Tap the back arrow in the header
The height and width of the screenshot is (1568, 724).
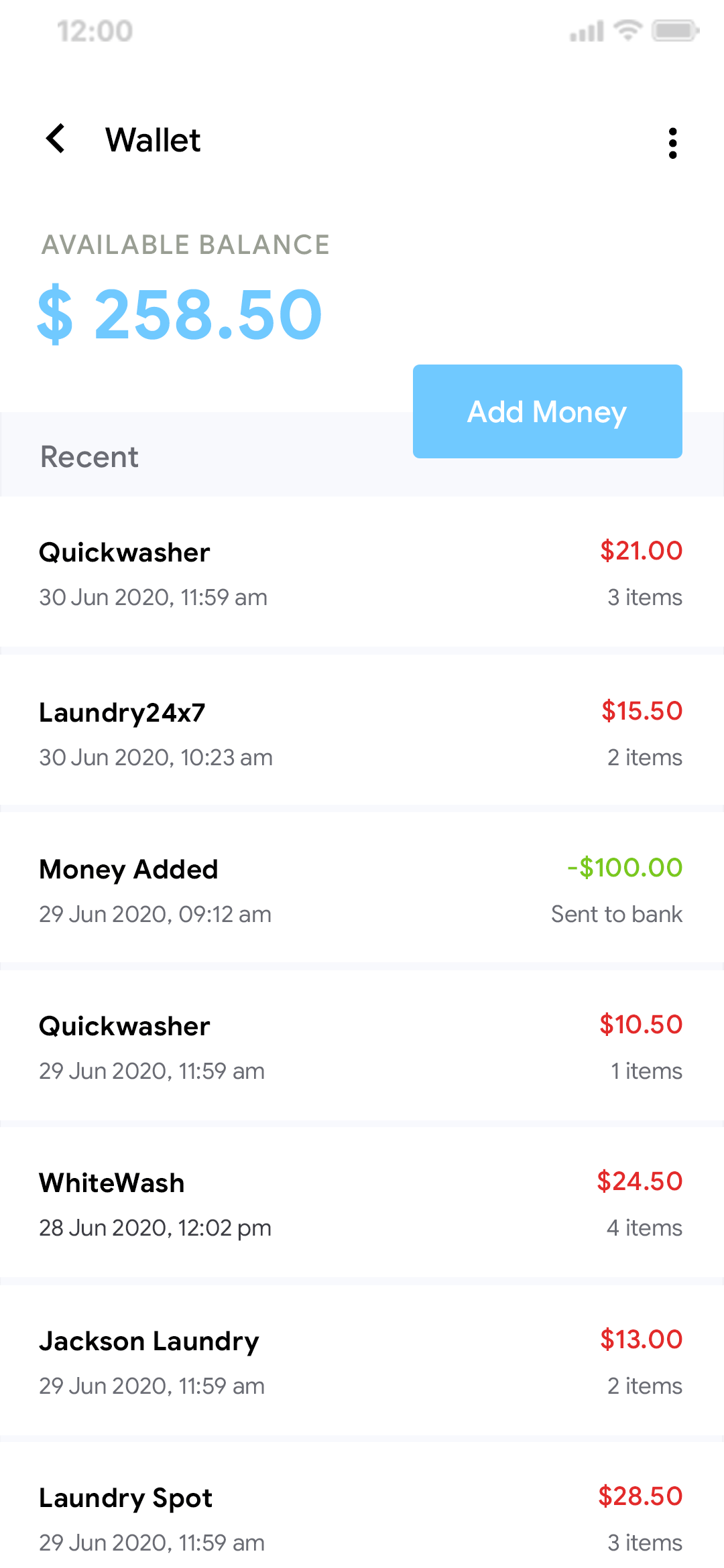pyautogui.click(x=56, y=139)
